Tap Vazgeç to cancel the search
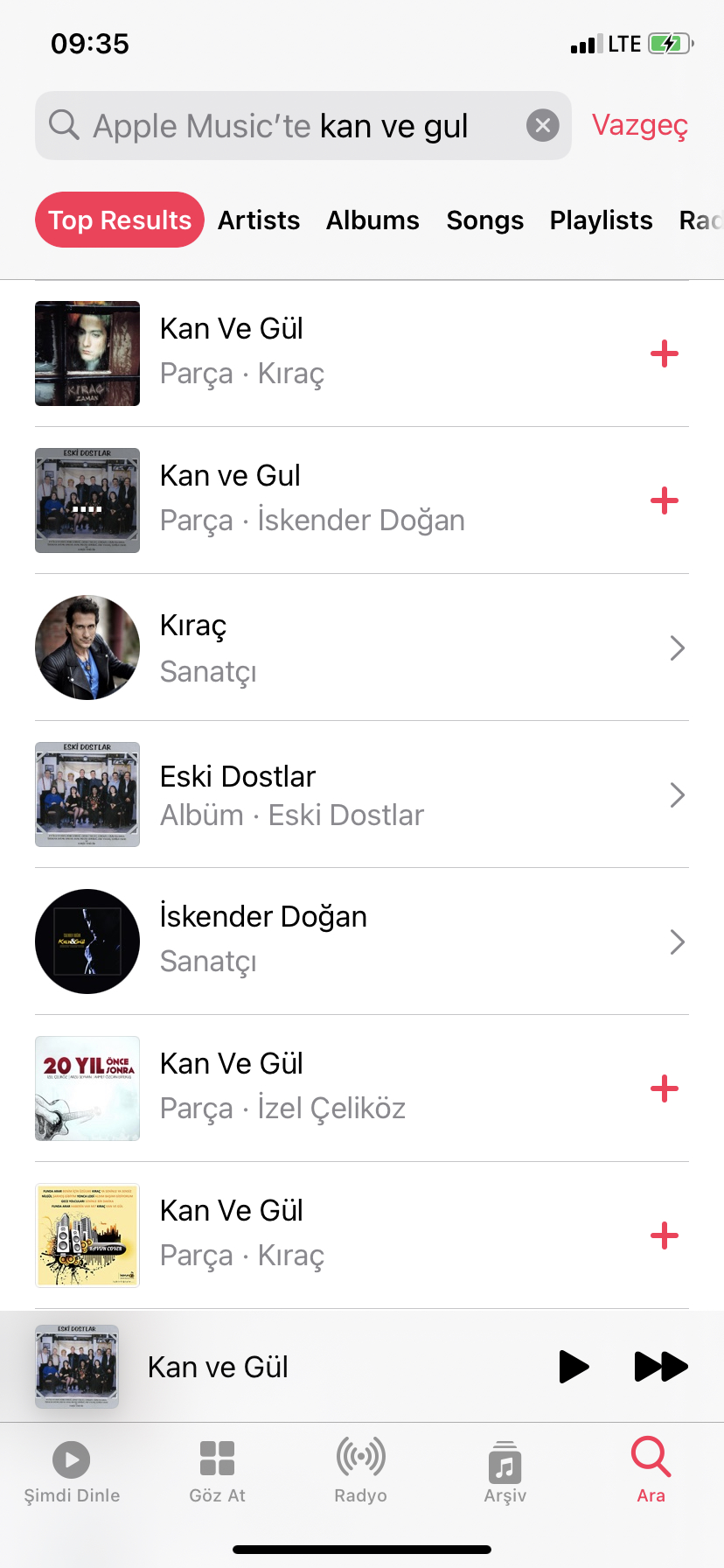 640,125
